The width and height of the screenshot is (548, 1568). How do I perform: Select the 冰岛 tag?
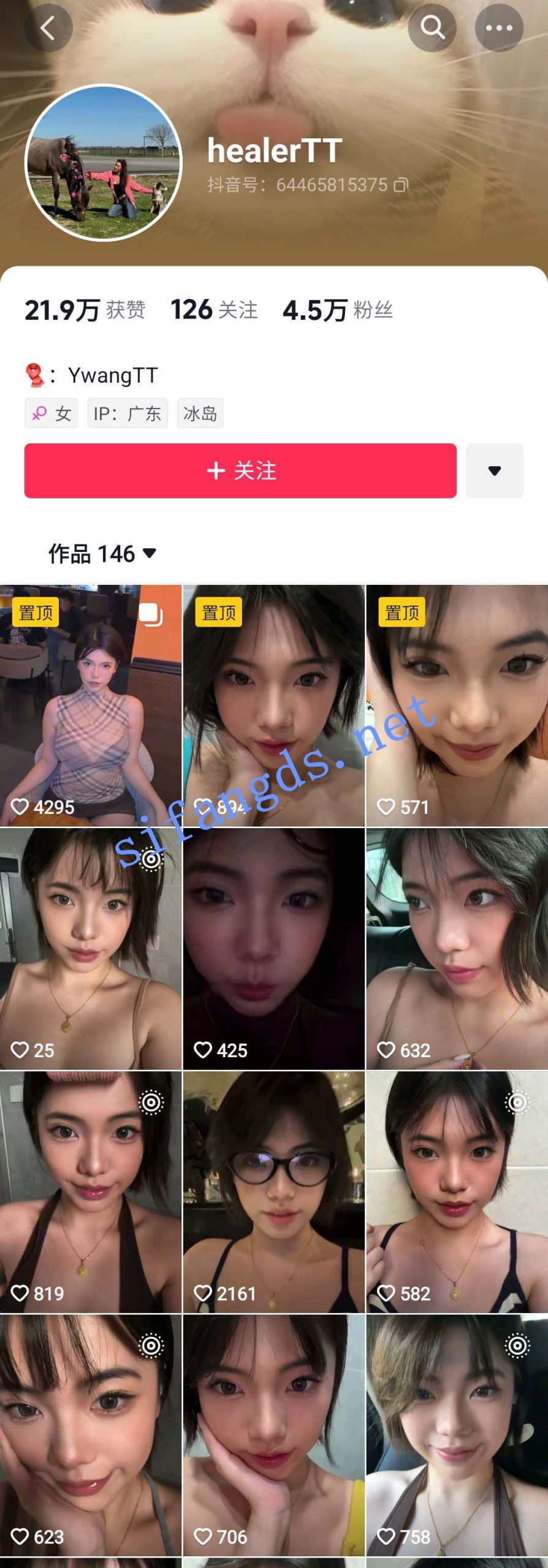(200, 413)
